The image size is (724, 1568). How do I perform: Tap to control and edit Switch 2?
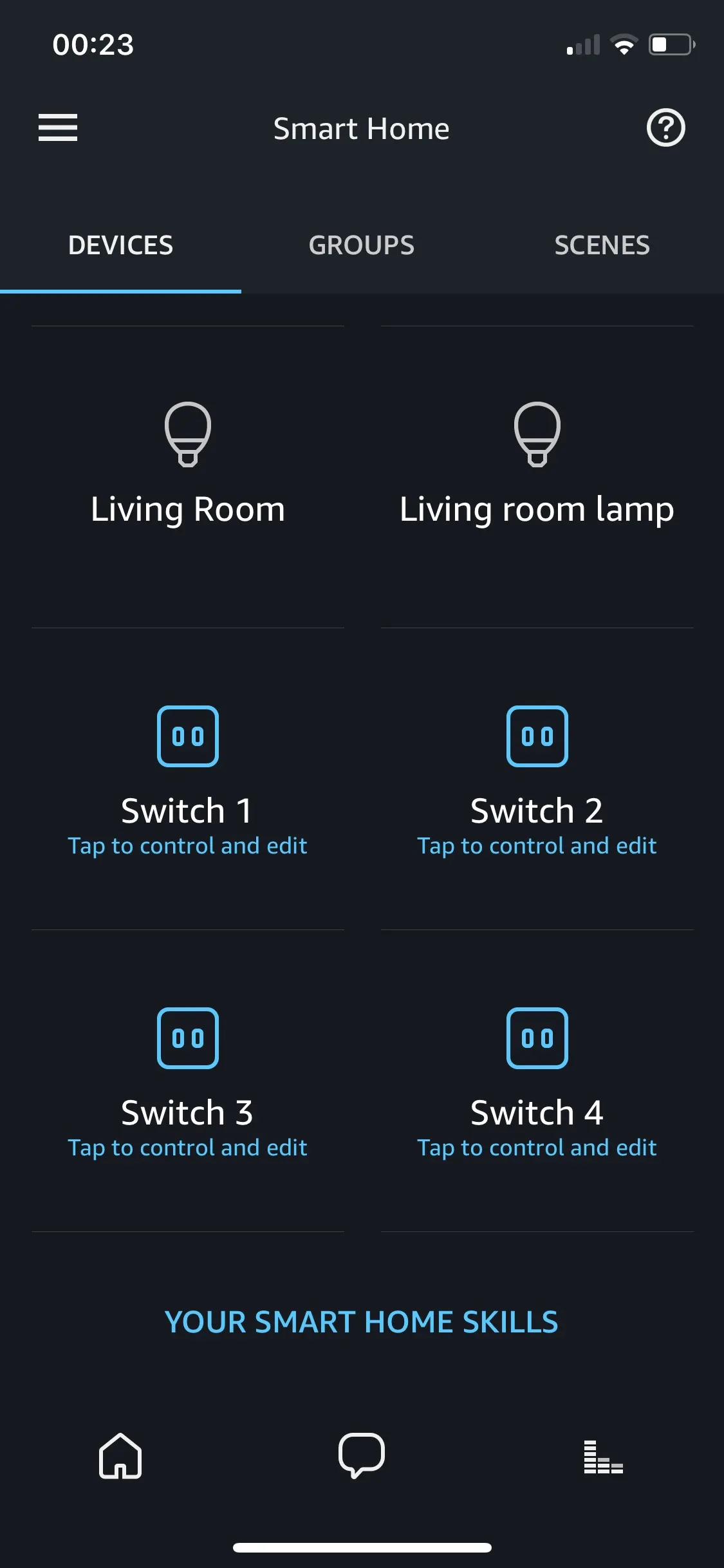[x=536, y=845]
